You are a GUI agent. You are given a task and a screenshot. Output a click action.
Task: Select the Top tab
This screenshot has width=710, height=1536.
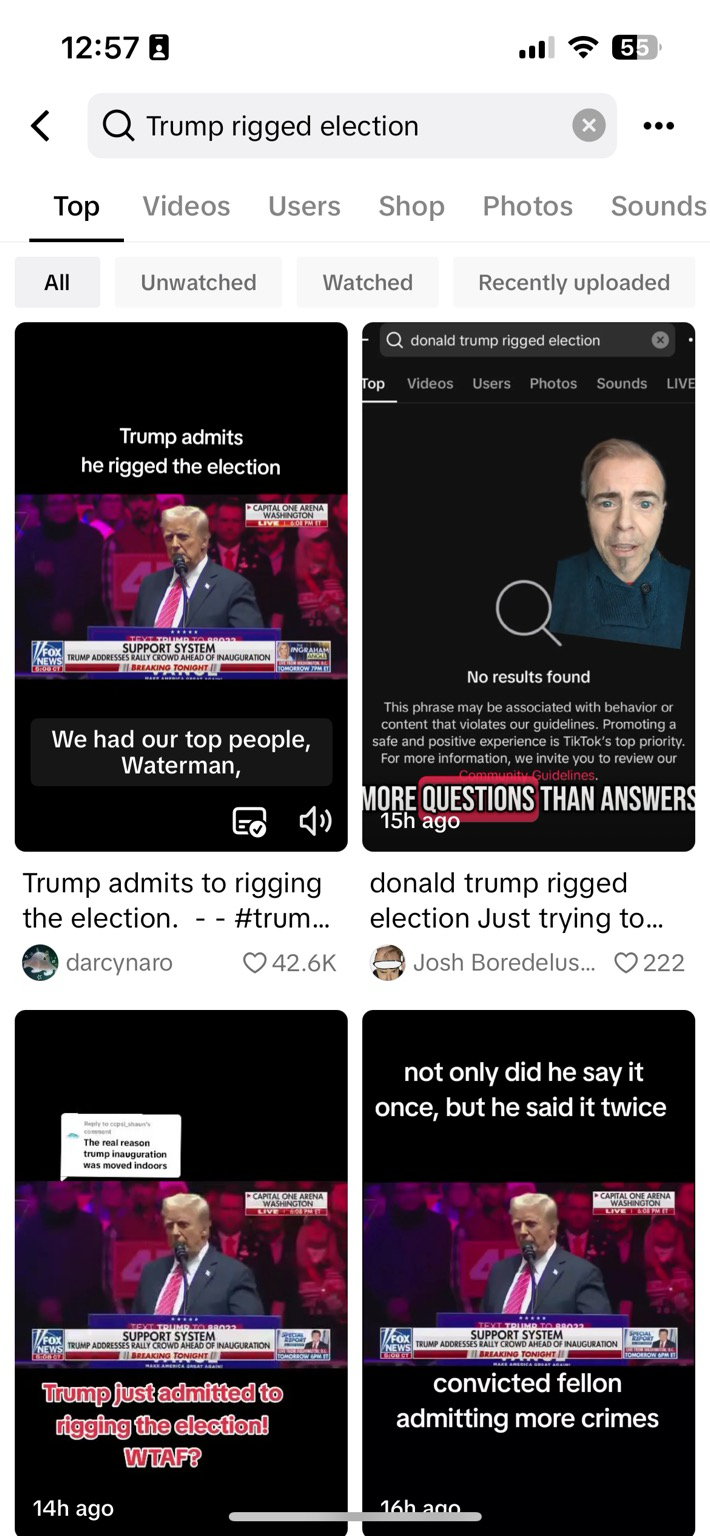tap(76, 206)
